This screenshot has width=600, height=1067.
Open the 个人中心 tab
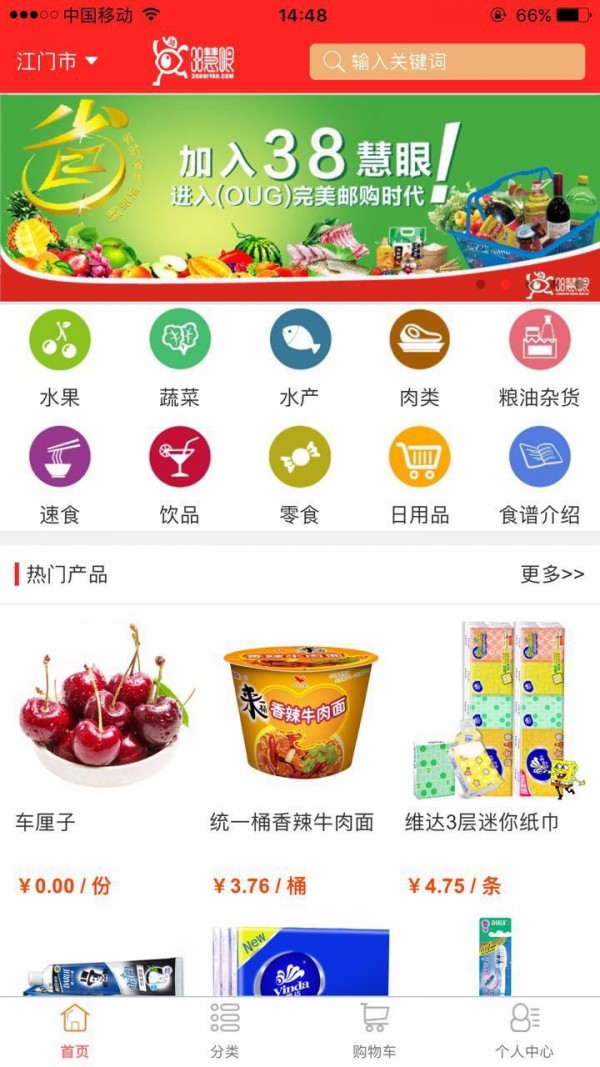point(524,1031)
